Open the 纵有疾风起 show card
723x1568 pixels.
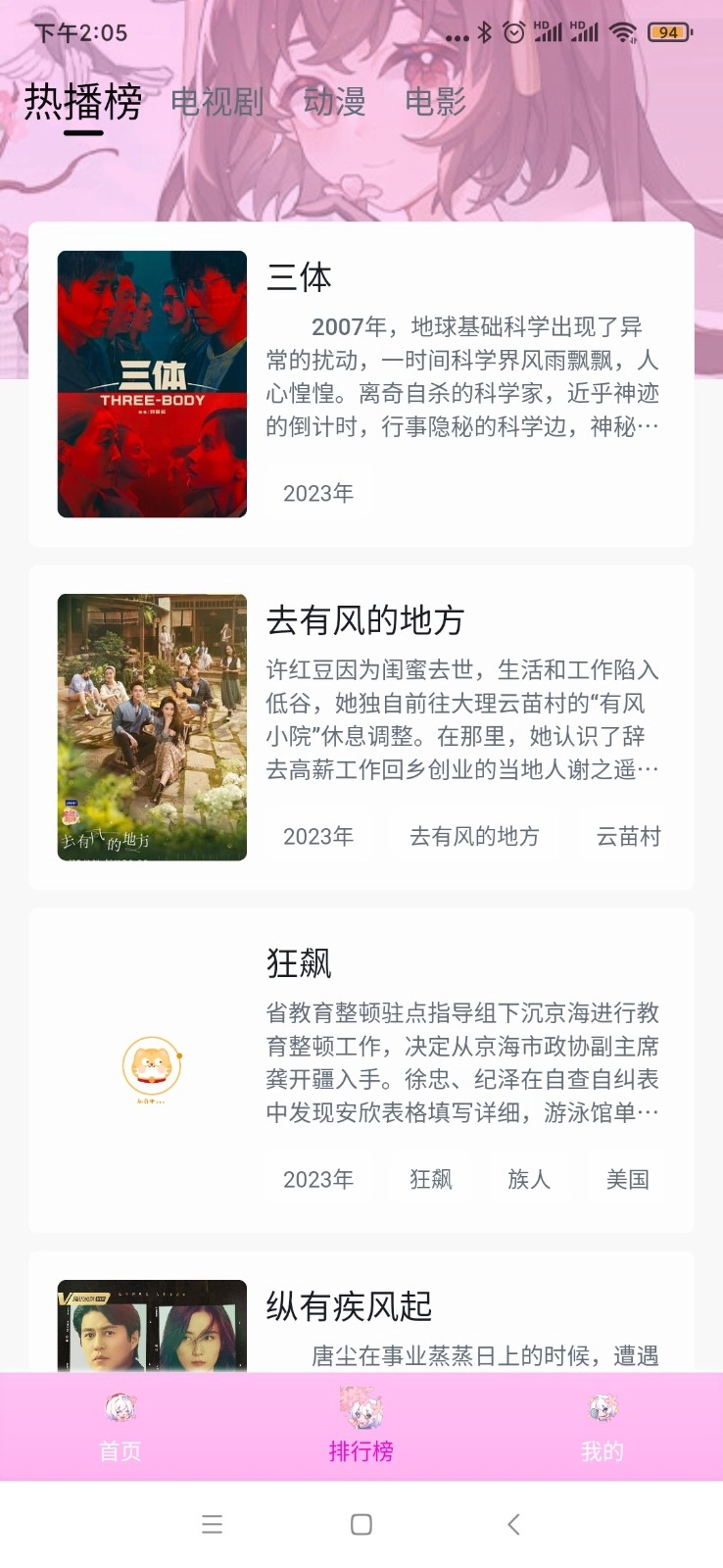(361, 1313)
